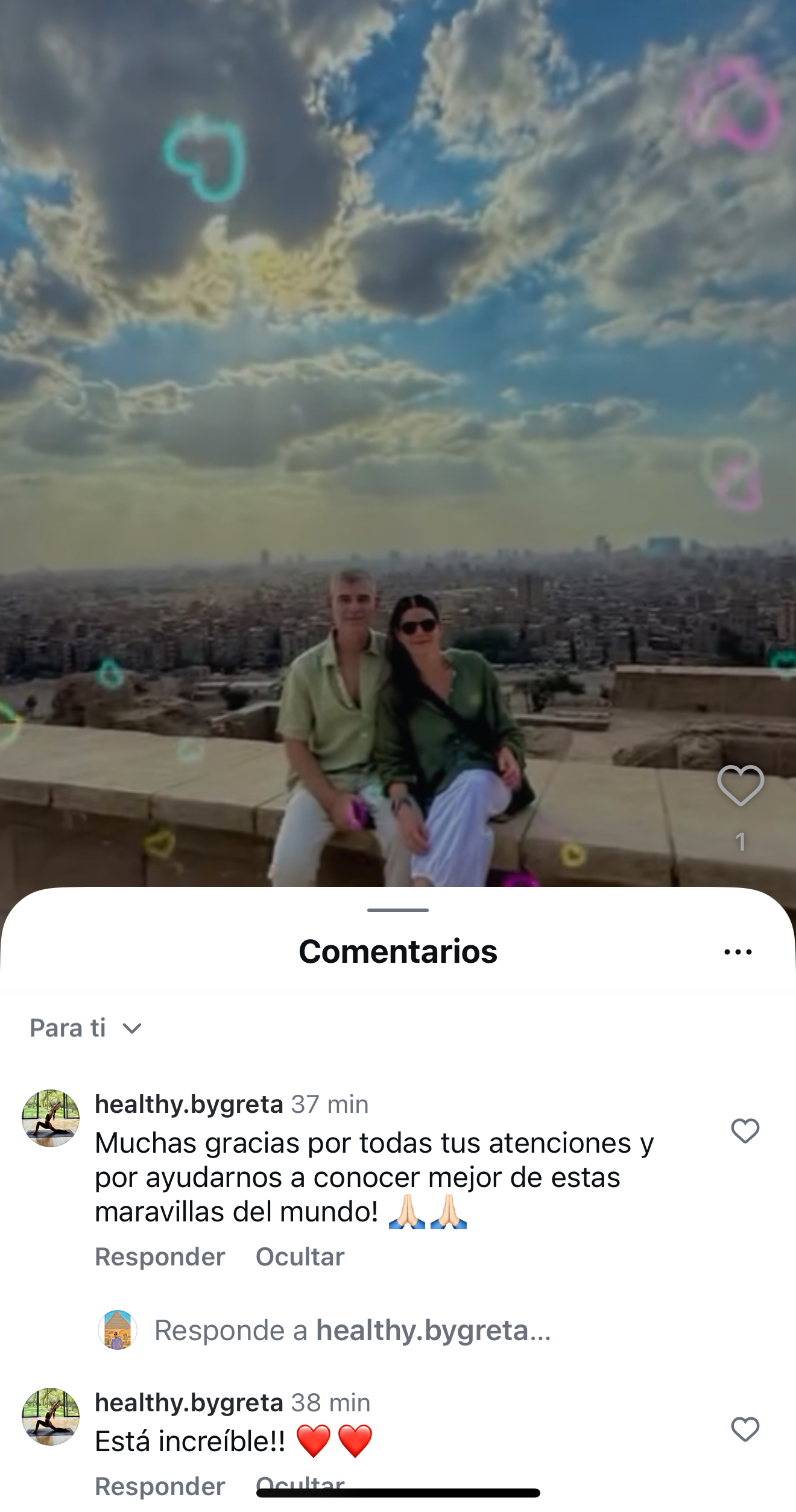The image size is (796, 1512).
Task: Open the comments three-dot options menu
Action: point(738,952)
